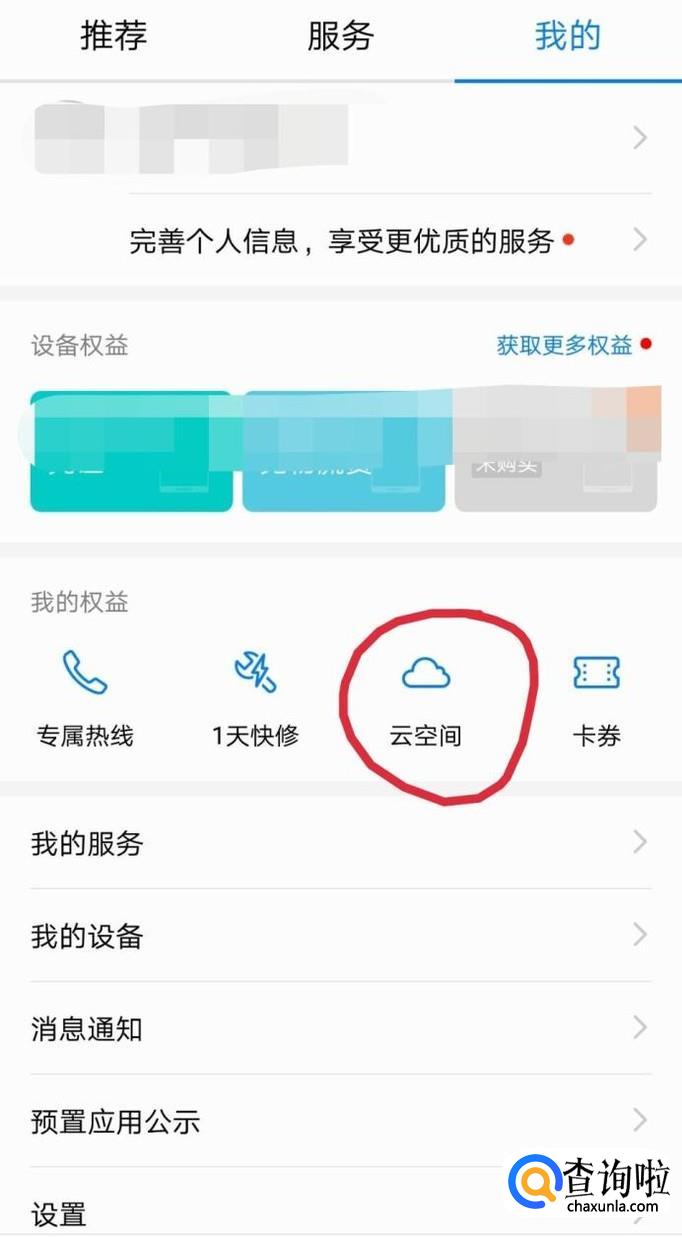
Task: Open 我的服务 row
Action: point(340,844)
